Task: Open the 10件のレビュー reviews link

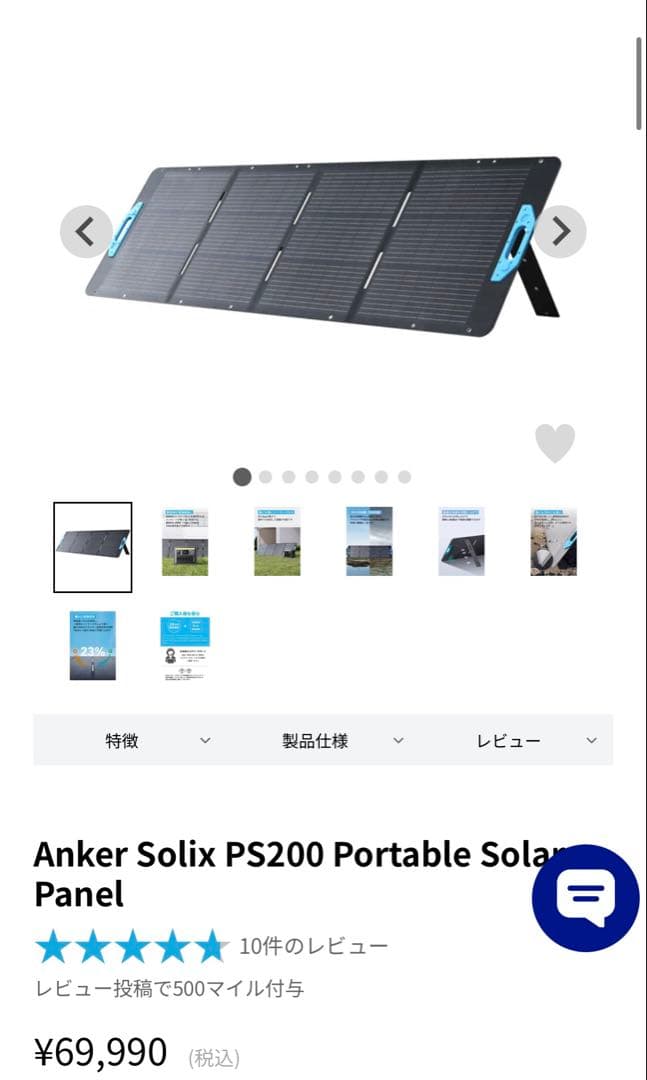Action: [313, 946]
